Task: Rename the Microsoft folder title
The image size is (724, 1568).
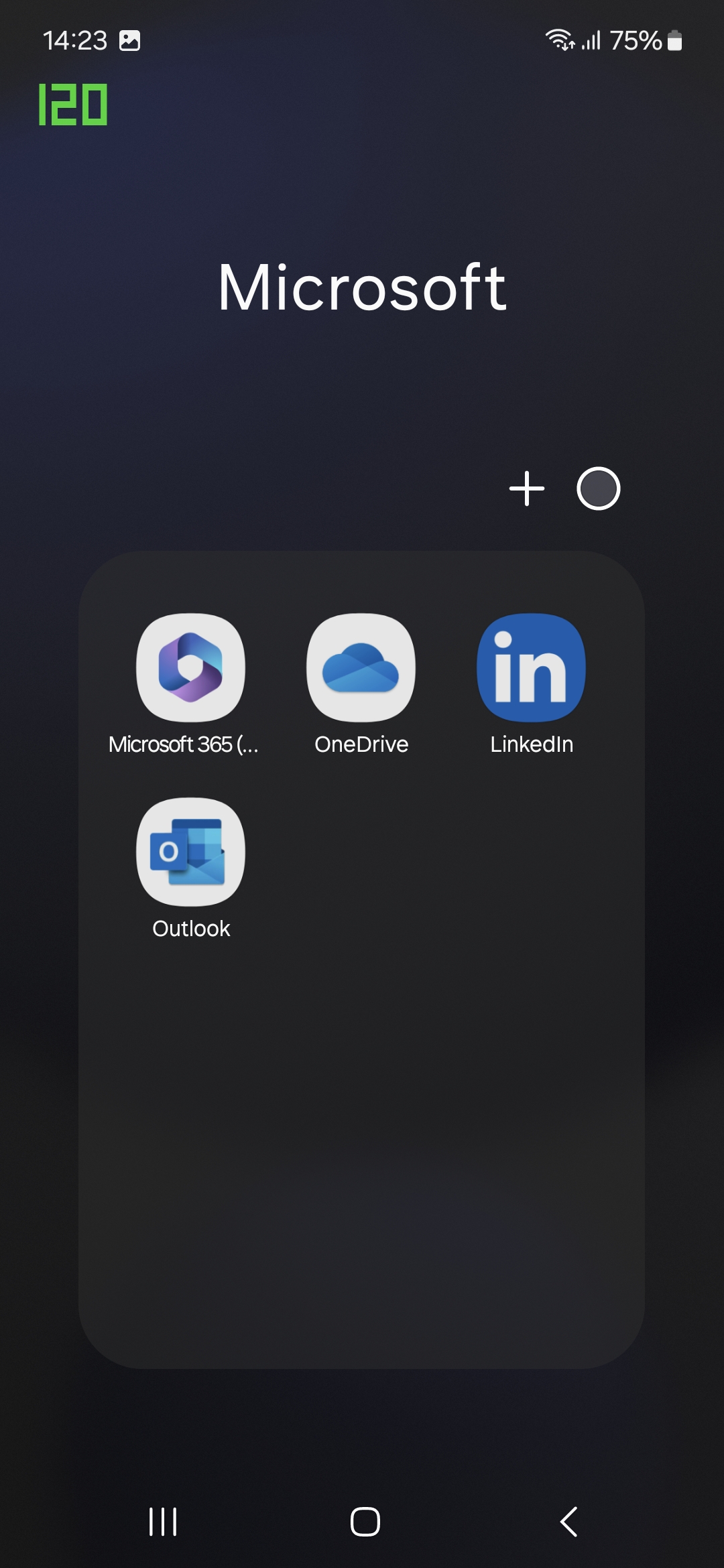Action: point(362,288)
